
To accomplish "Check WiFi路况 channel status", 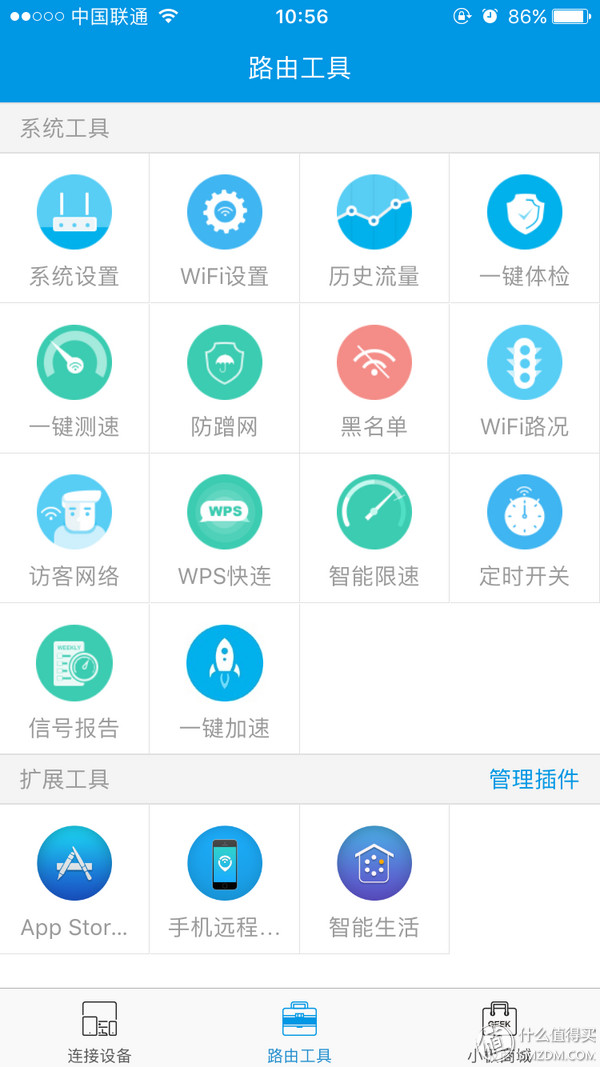I will [x=524, y=378].
